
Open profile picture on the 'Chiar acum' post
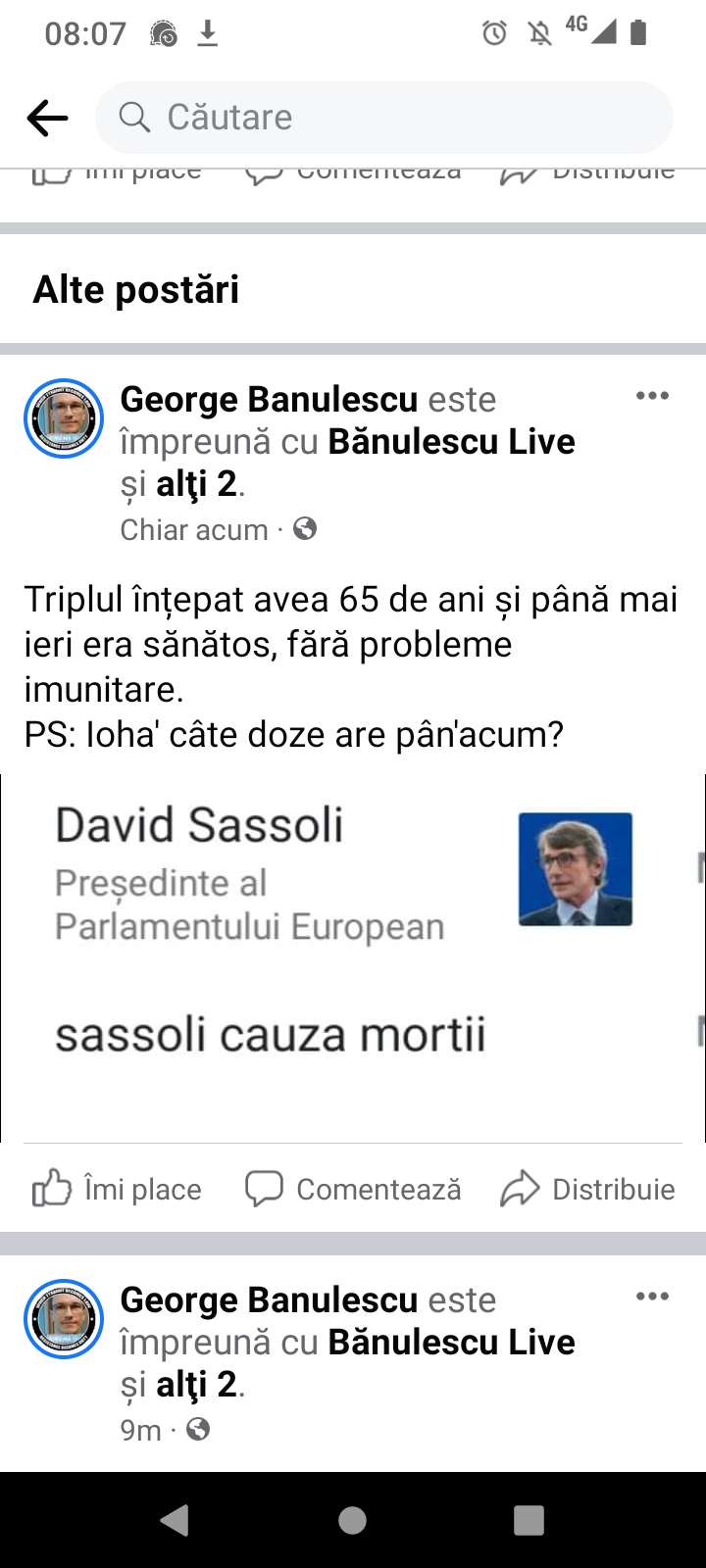click(64, 418)
